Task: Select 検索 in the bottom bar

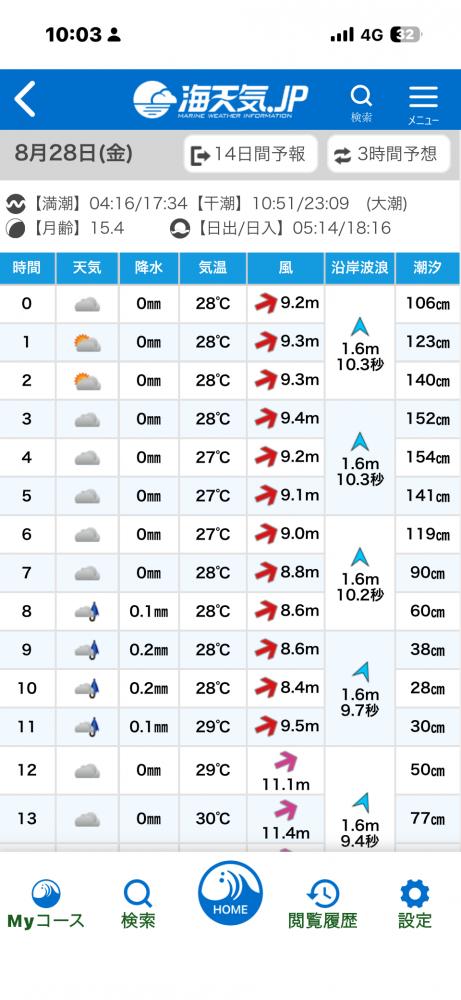Action: (138, 904)
